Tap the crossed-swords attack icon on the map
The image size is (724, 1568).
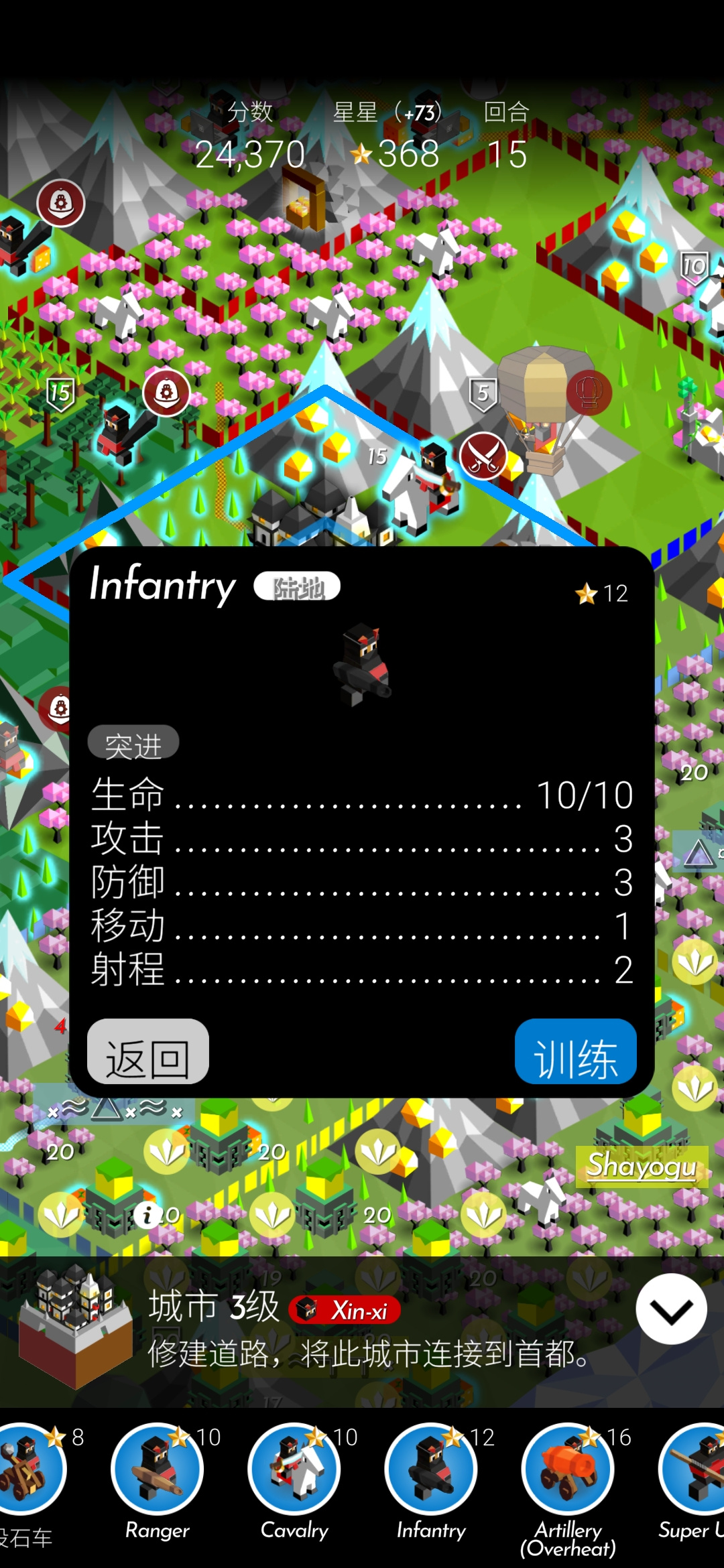[x=483, y=456]
